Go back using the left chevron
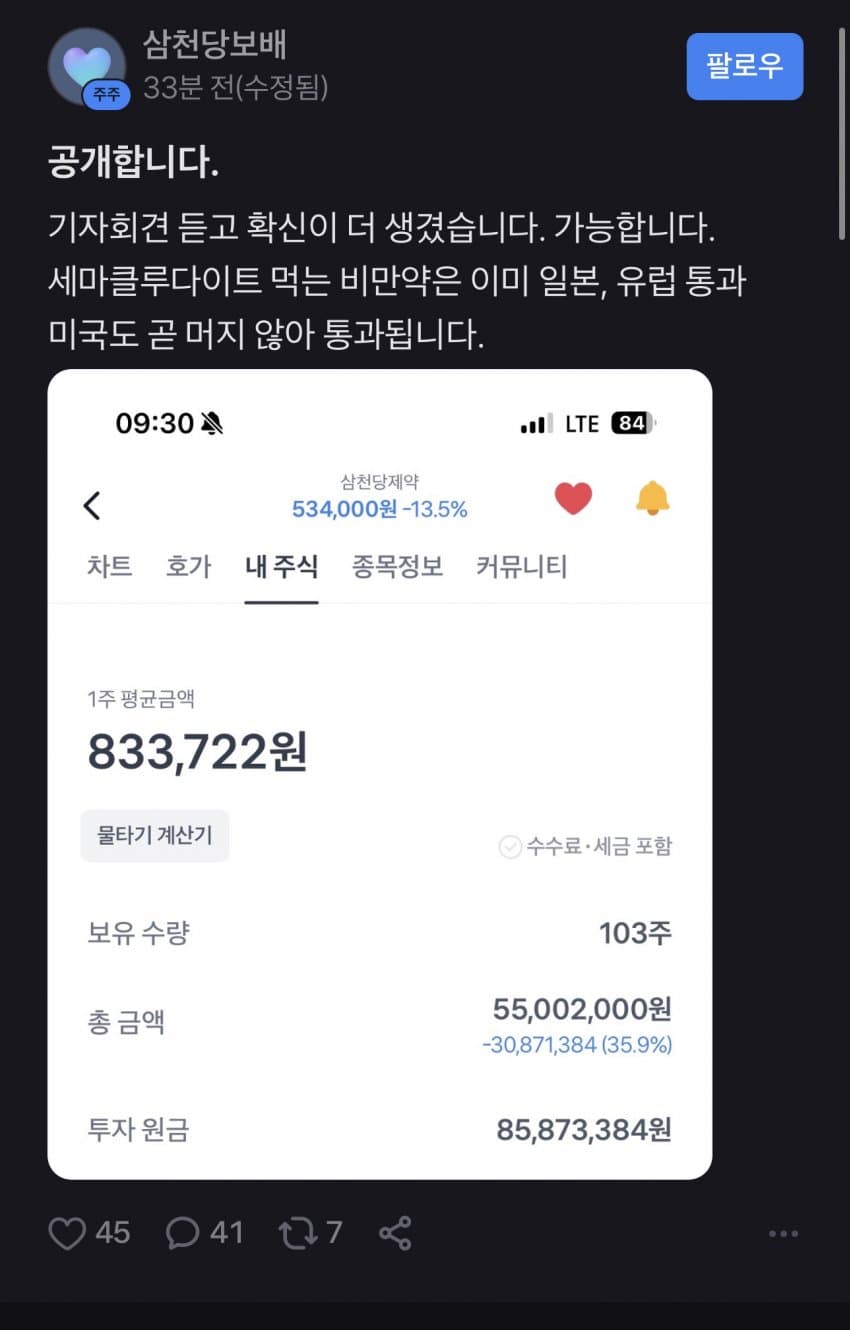The width and height of the screenshot is (850, 1330). [x=92, y=506]
